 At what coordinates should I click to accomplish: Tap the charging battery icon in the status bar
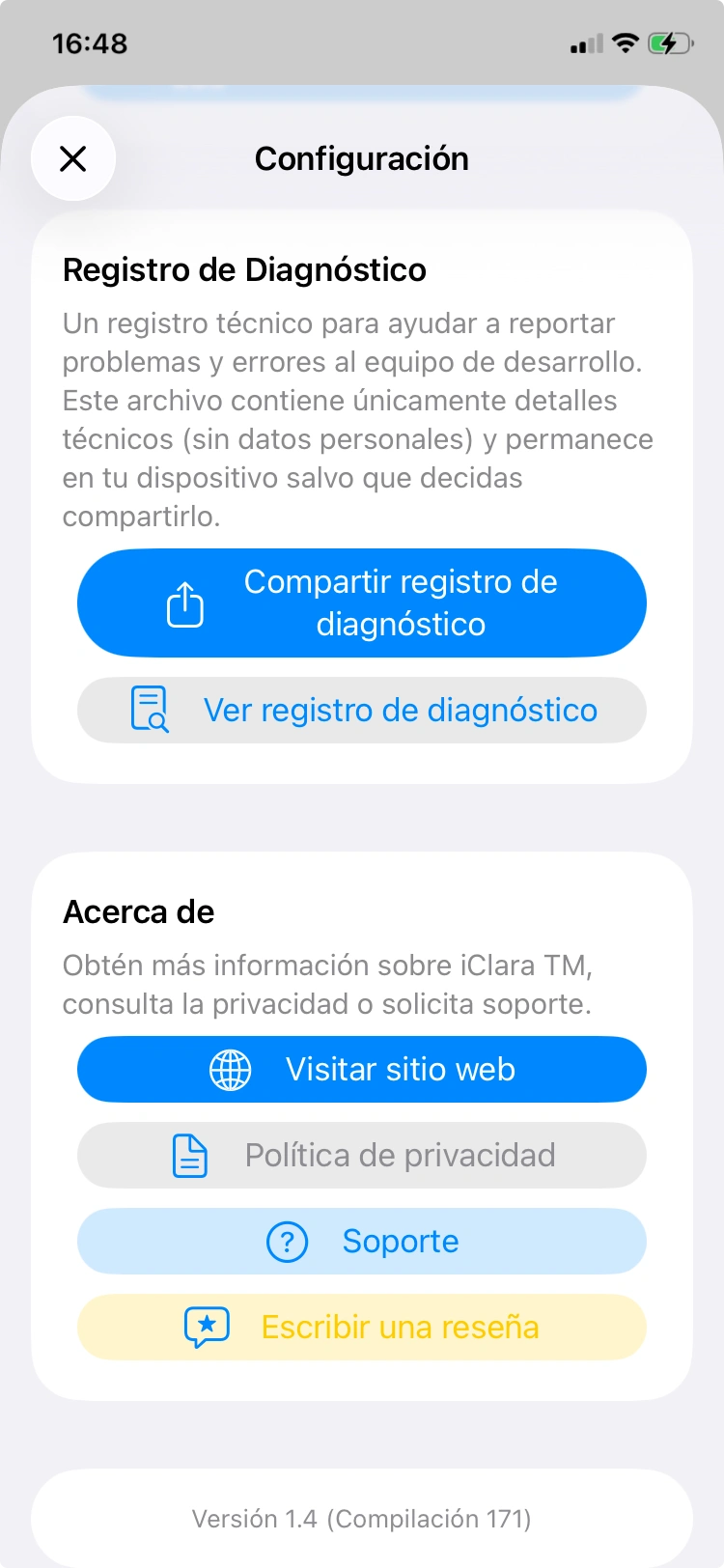coord(669,42)
